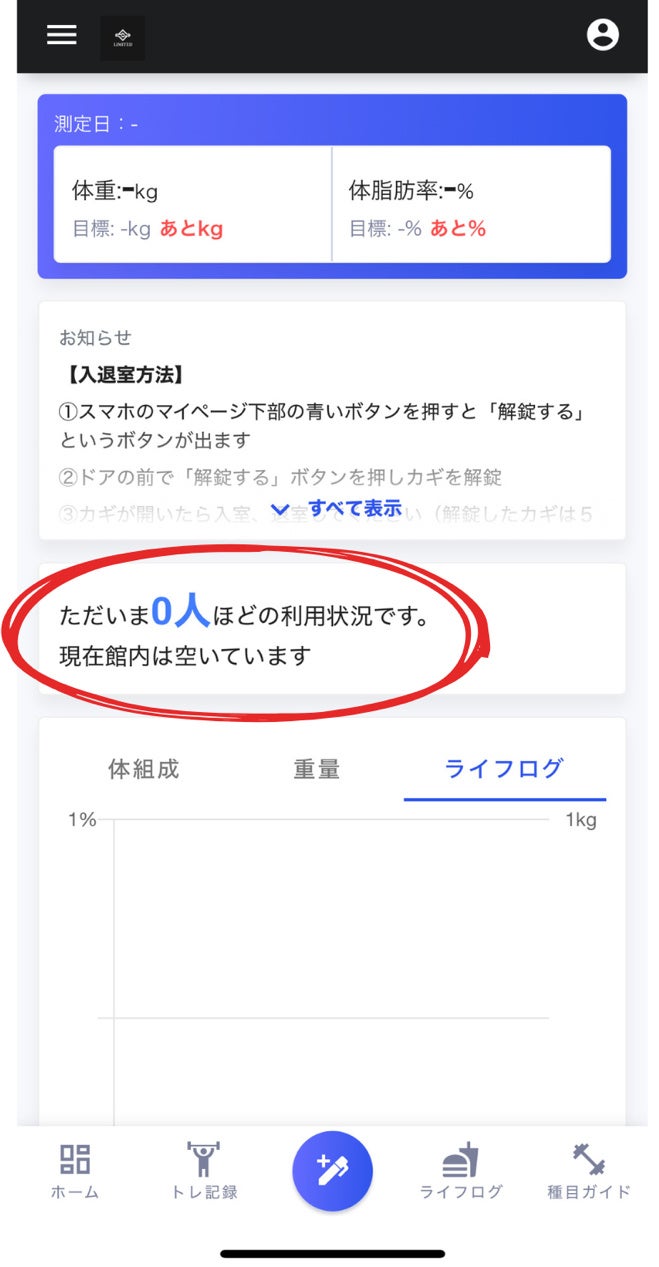The image size is (659, 1267).
Task: Go to ホーム in bottom navigation
Action: 75,1172
